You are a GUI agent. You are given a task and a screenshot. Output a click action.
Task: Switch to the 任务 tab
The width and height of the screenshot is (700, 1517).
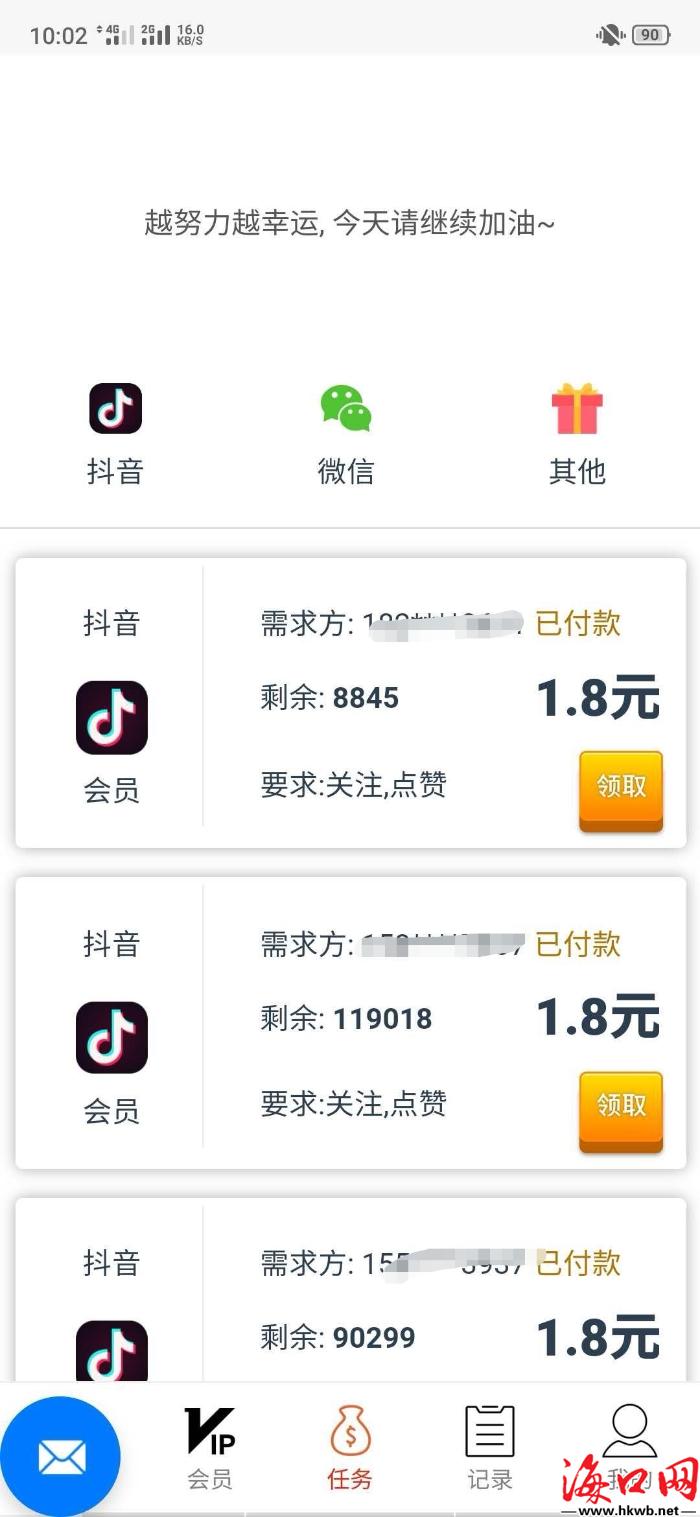(350, 1447)
